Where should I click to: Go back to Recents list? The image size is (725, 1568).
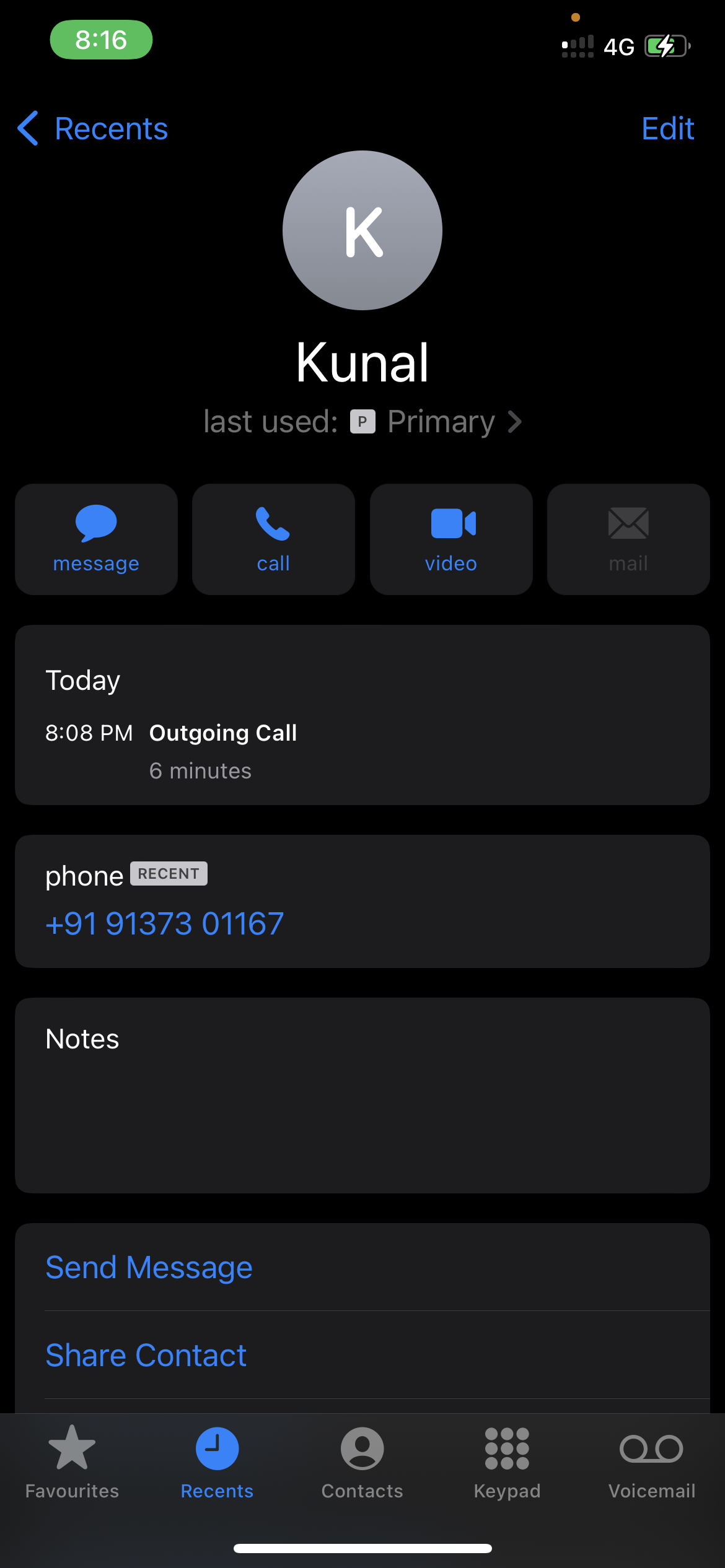[x=93, y=129]
